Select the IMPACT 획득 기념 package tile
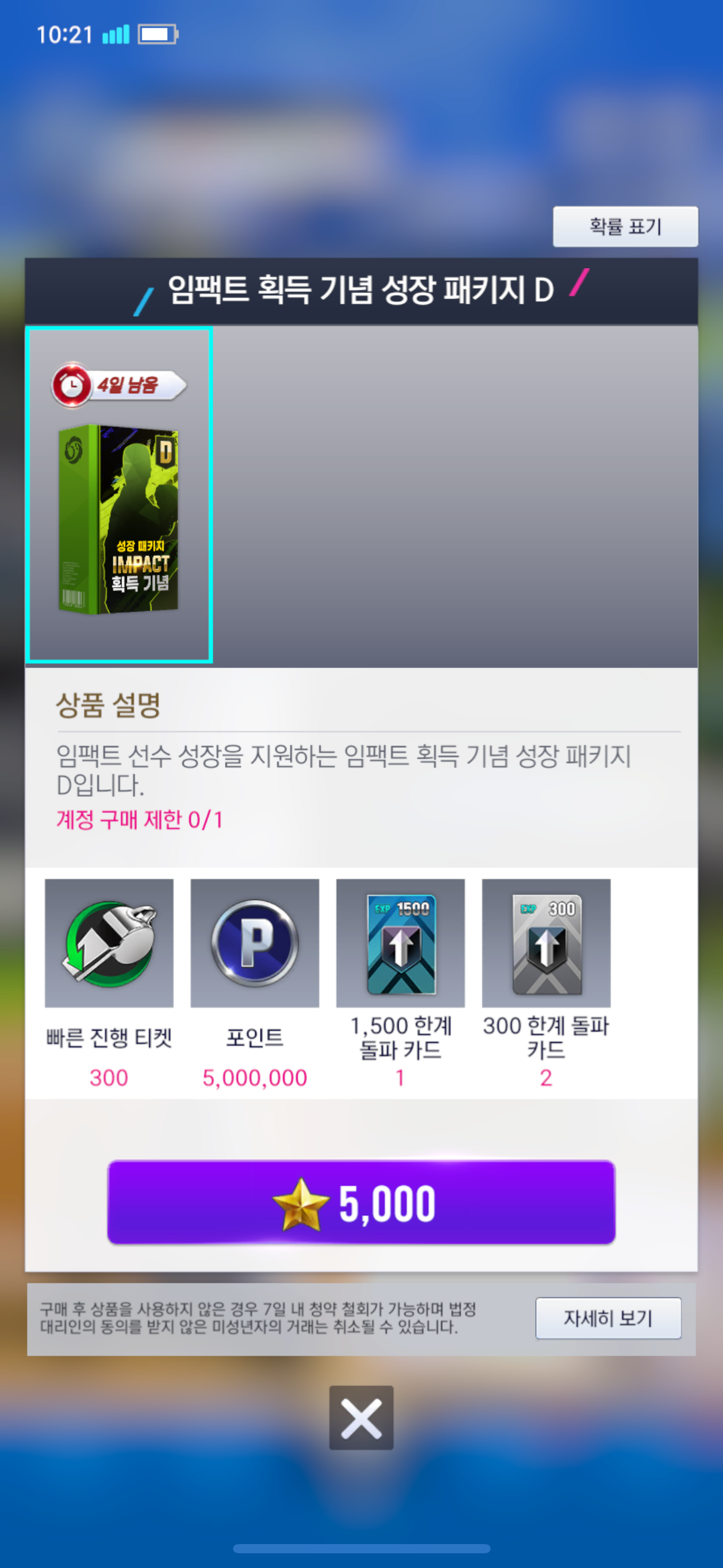Screen dimensions: 723x1568 pyautogui.click(x=120, y=495)
